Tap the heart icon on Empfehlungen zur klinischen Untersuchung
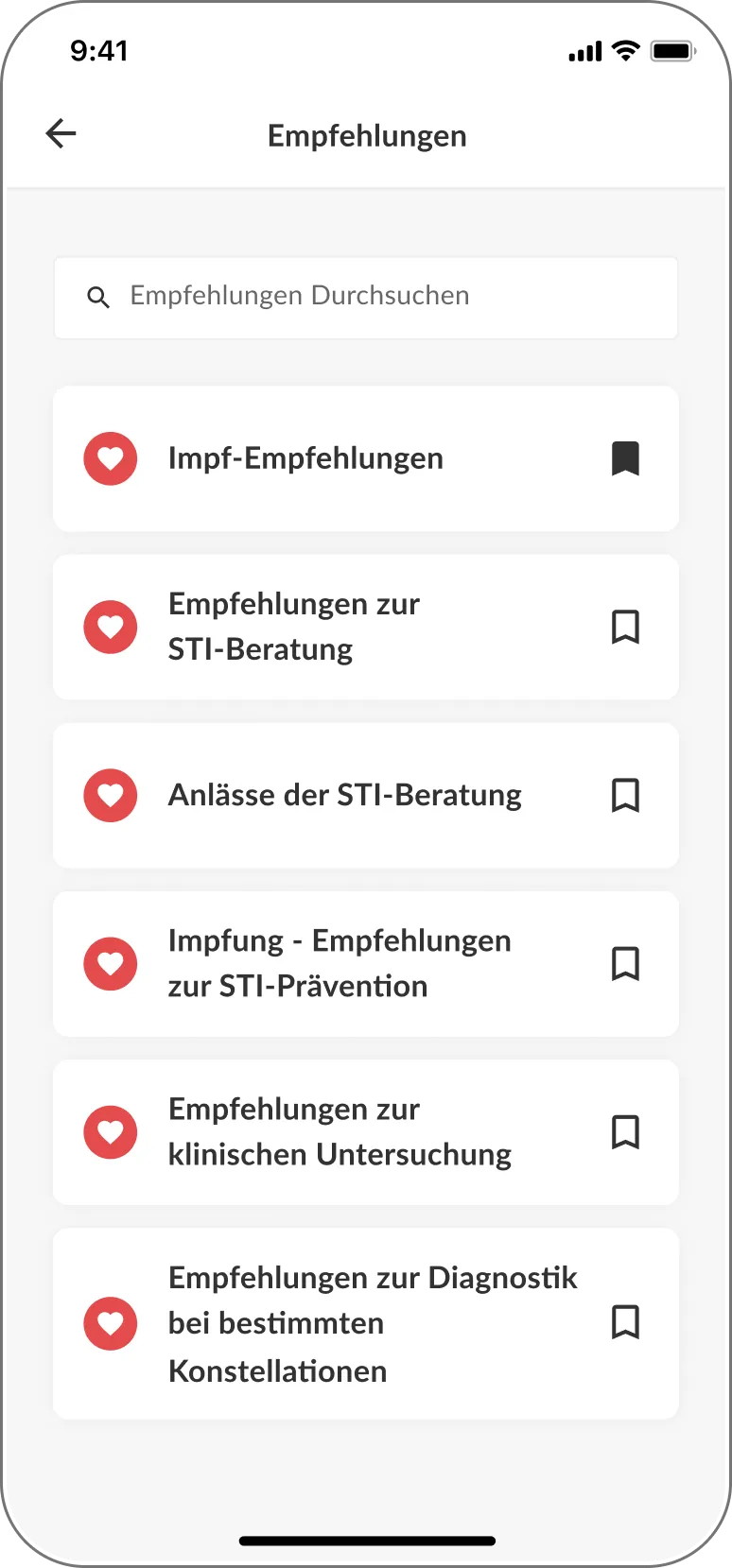The width and height of the screenshot is (732, 1568). coord(110,1131)
